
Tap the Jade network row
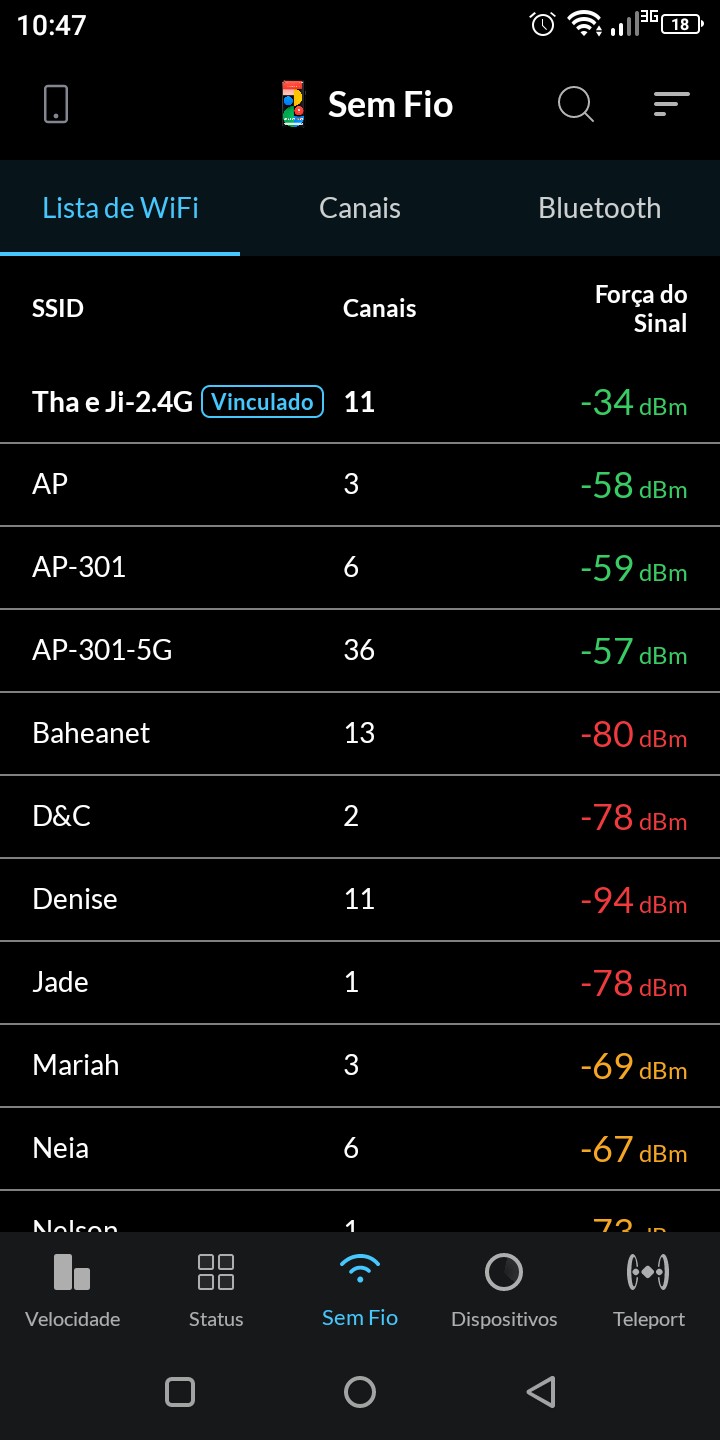pyautogui.click(x=360, y=982)
